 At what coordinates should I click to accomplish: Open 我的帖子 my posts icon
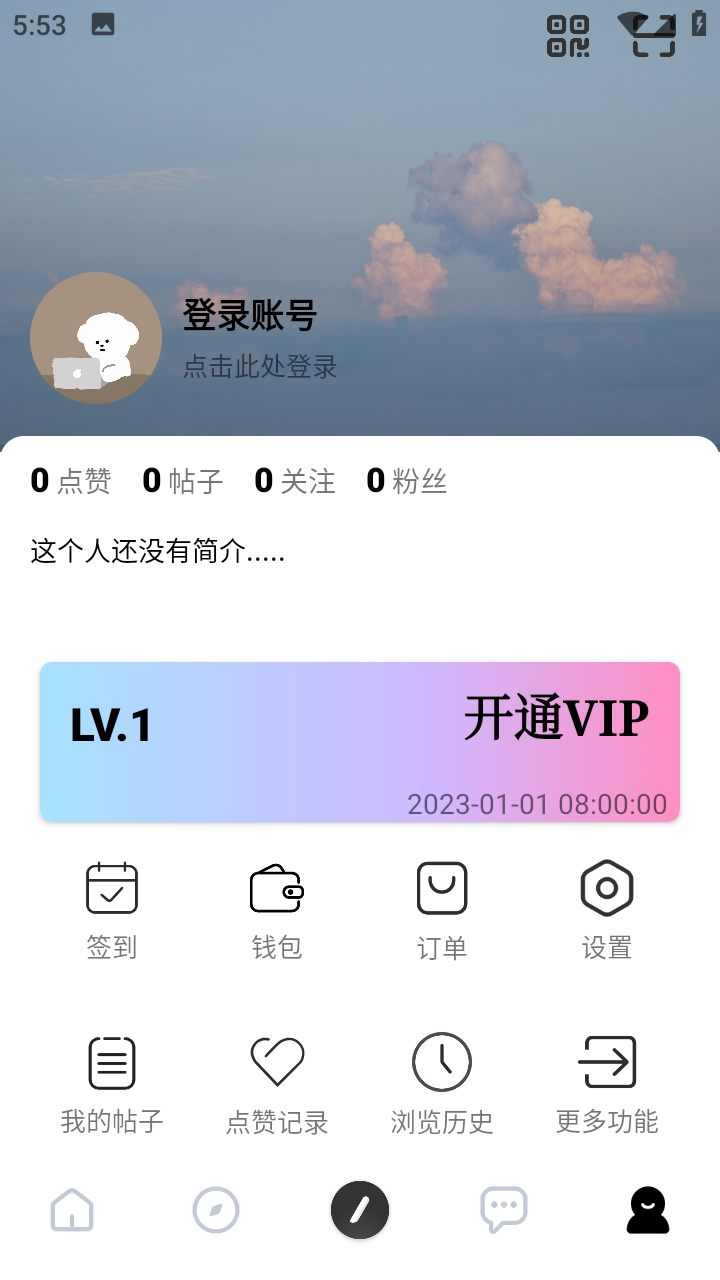[111, 1062]
